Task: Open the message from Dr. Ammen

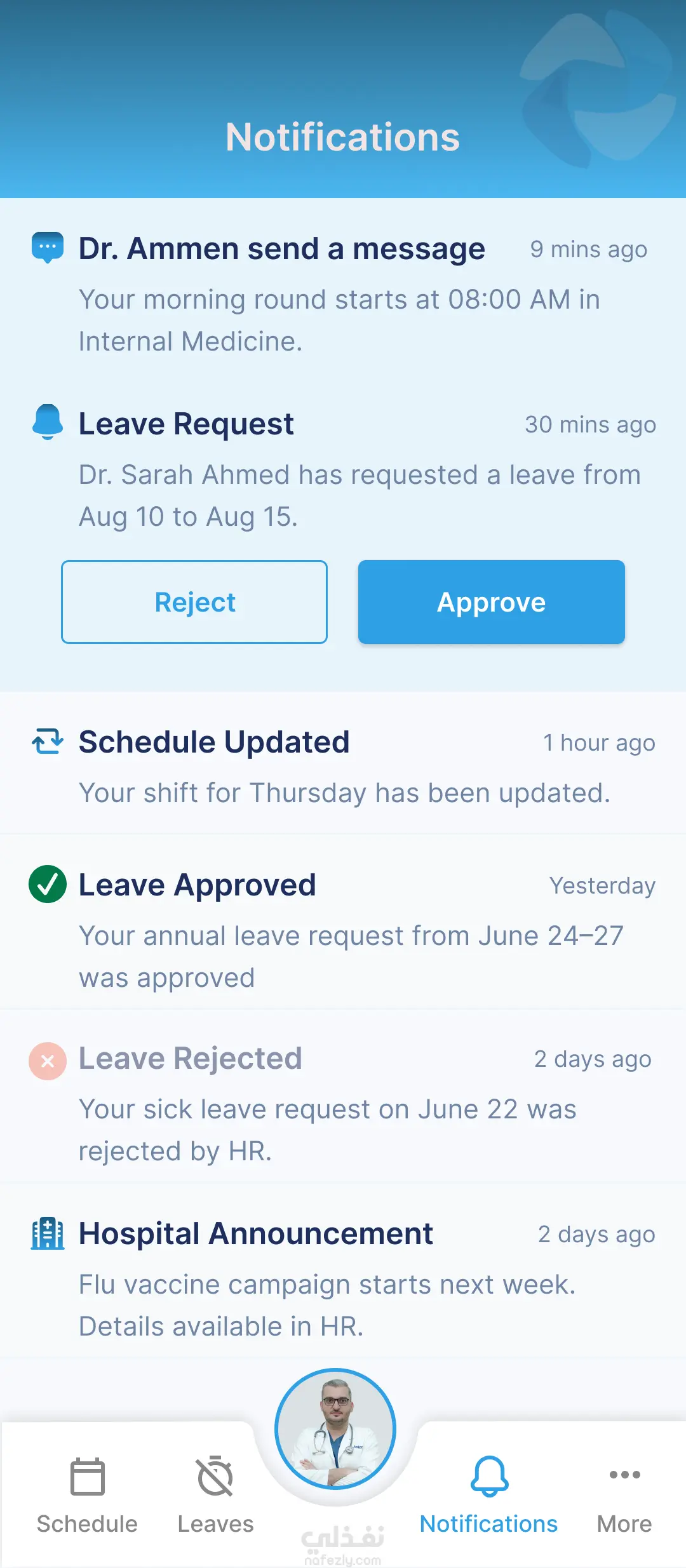Action: pyautogui.click(x=343, y=293)
